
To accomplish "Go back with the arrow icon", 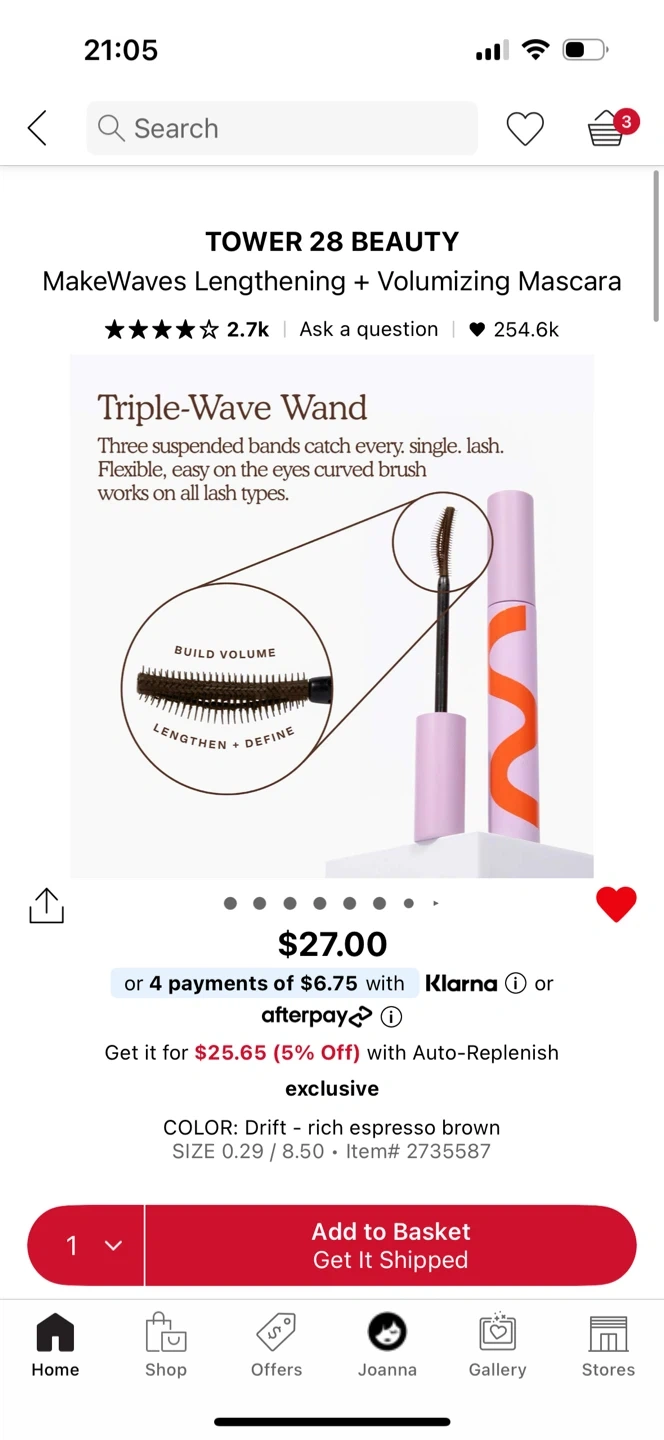I will pos(37,128).
